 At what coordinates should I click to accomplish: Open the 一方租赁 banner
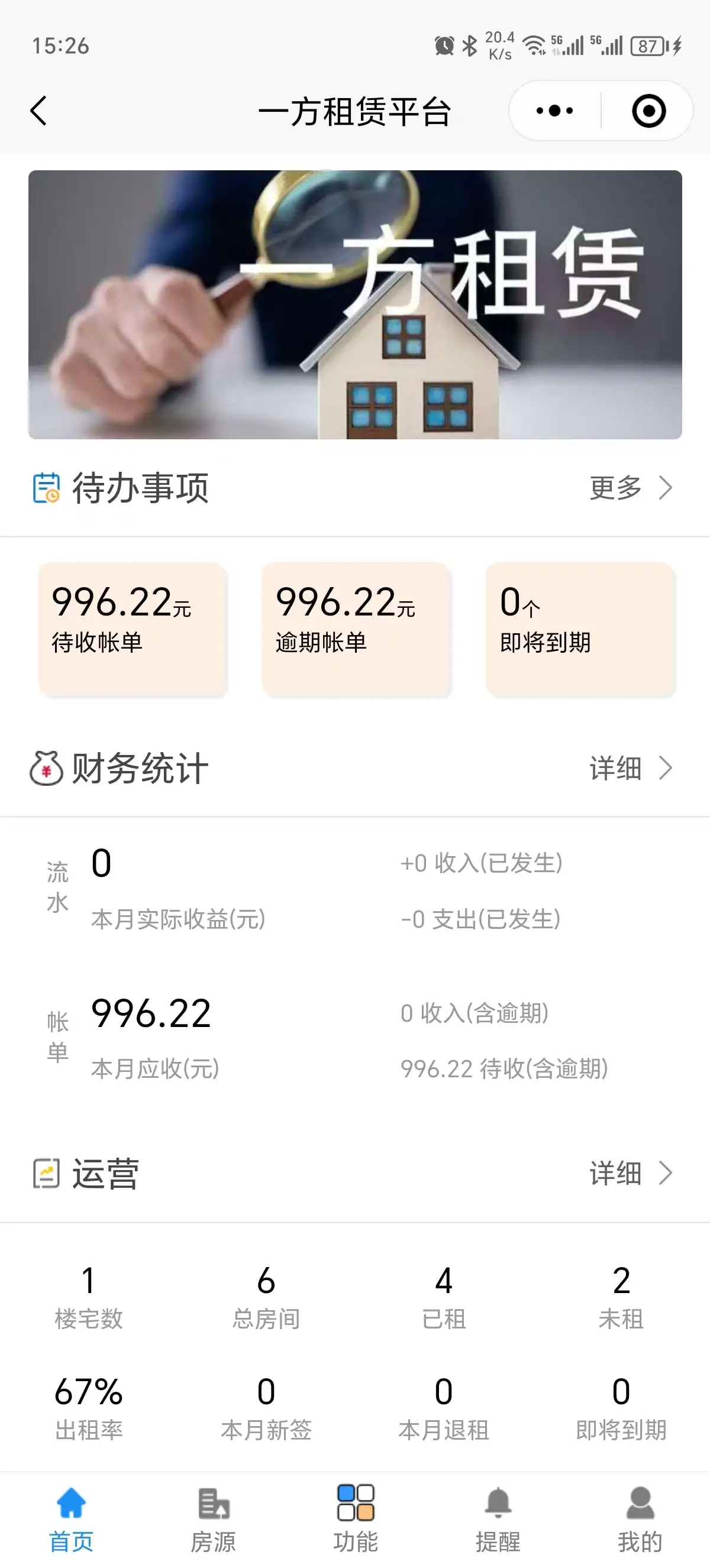(355, 304)
